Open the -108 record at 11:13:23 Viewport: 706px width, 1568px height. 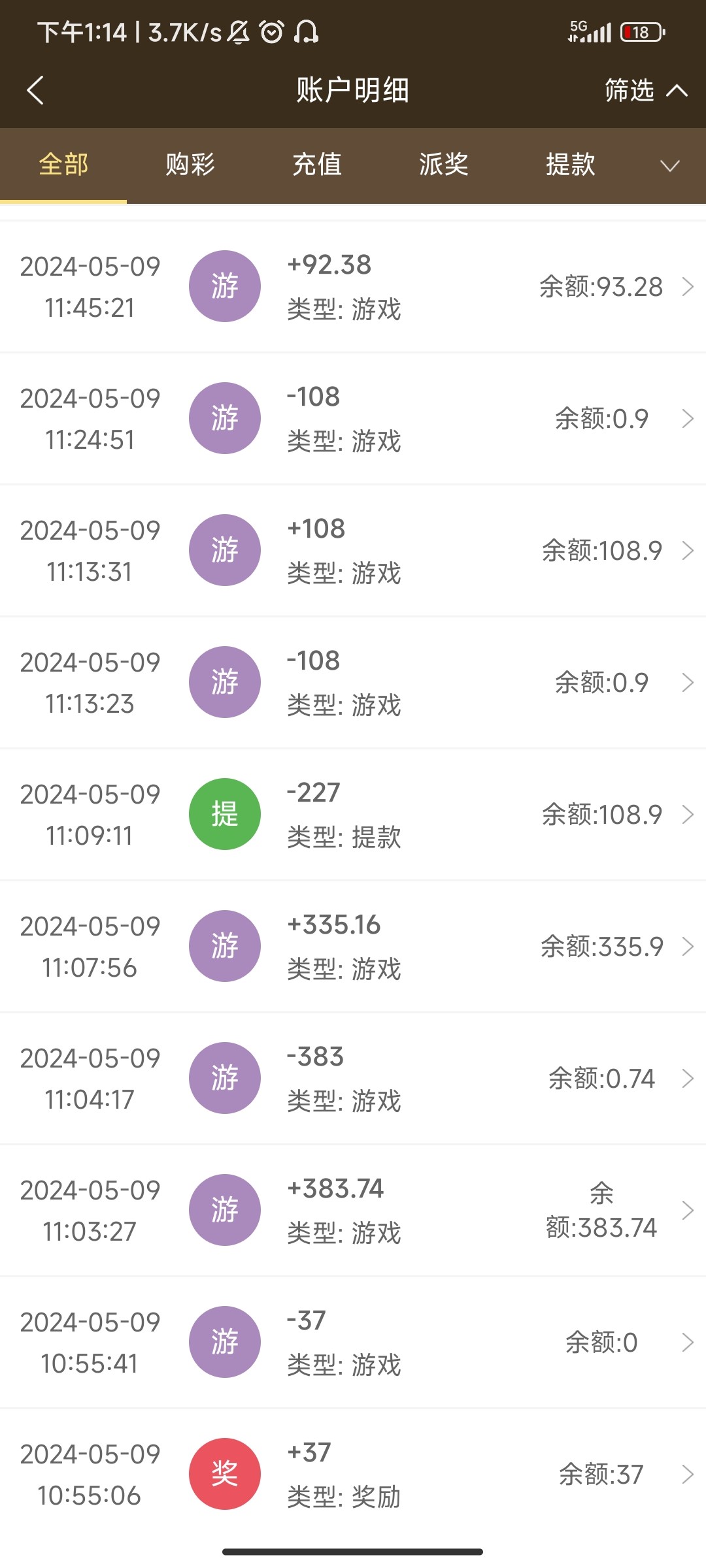point(353,683)
